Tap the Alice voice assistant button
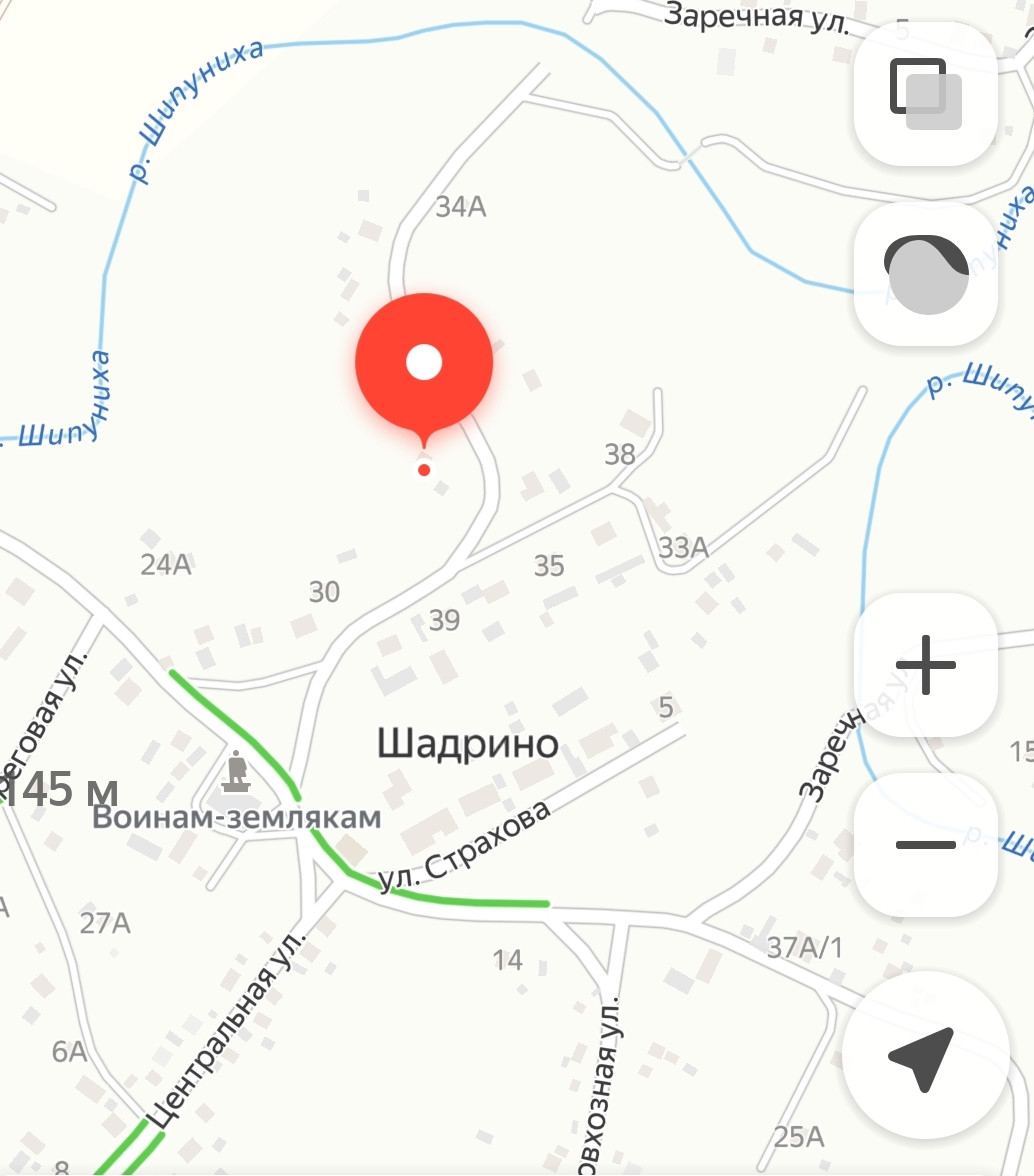The image size is (1034, 1176). 925,274
